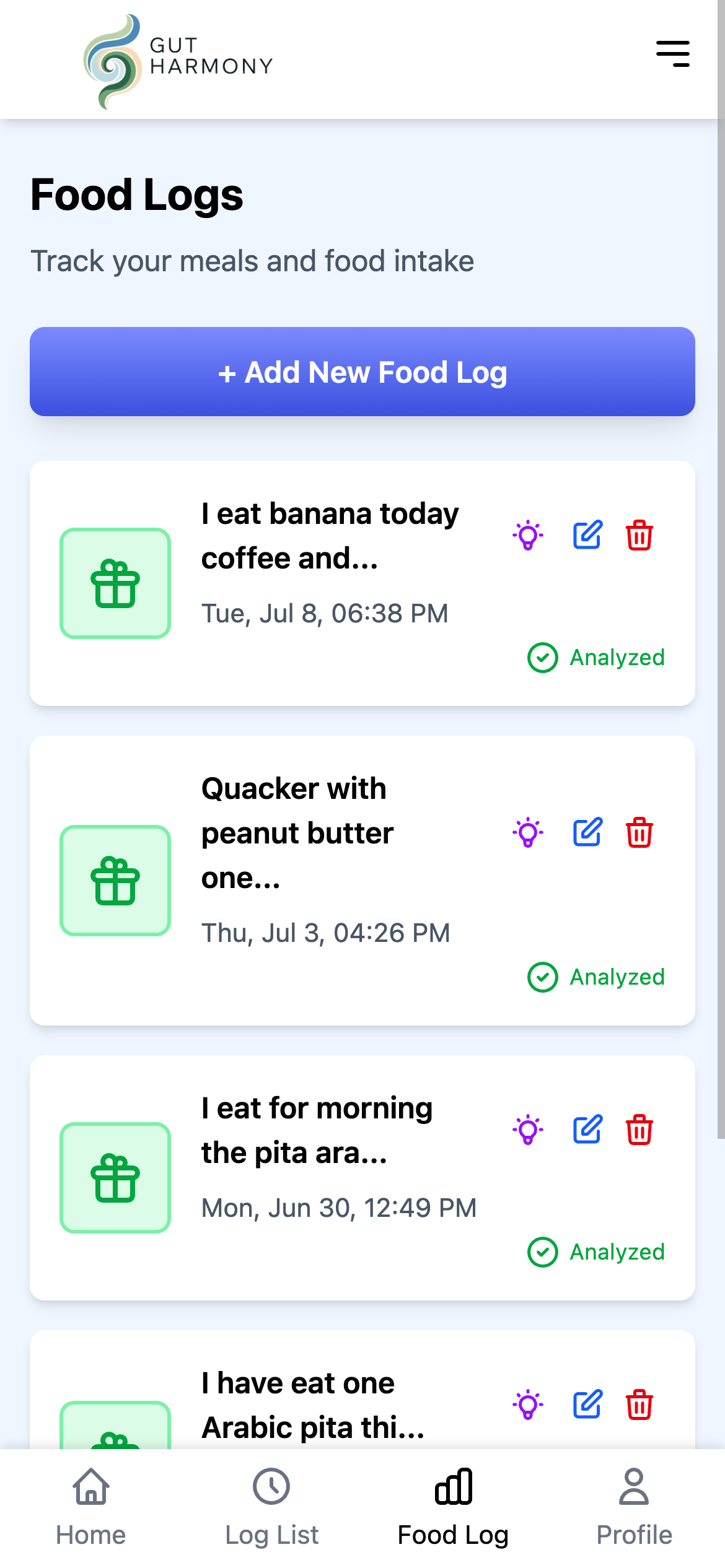Click the Add New Food Log button
725x1568 pixels.
362,372
